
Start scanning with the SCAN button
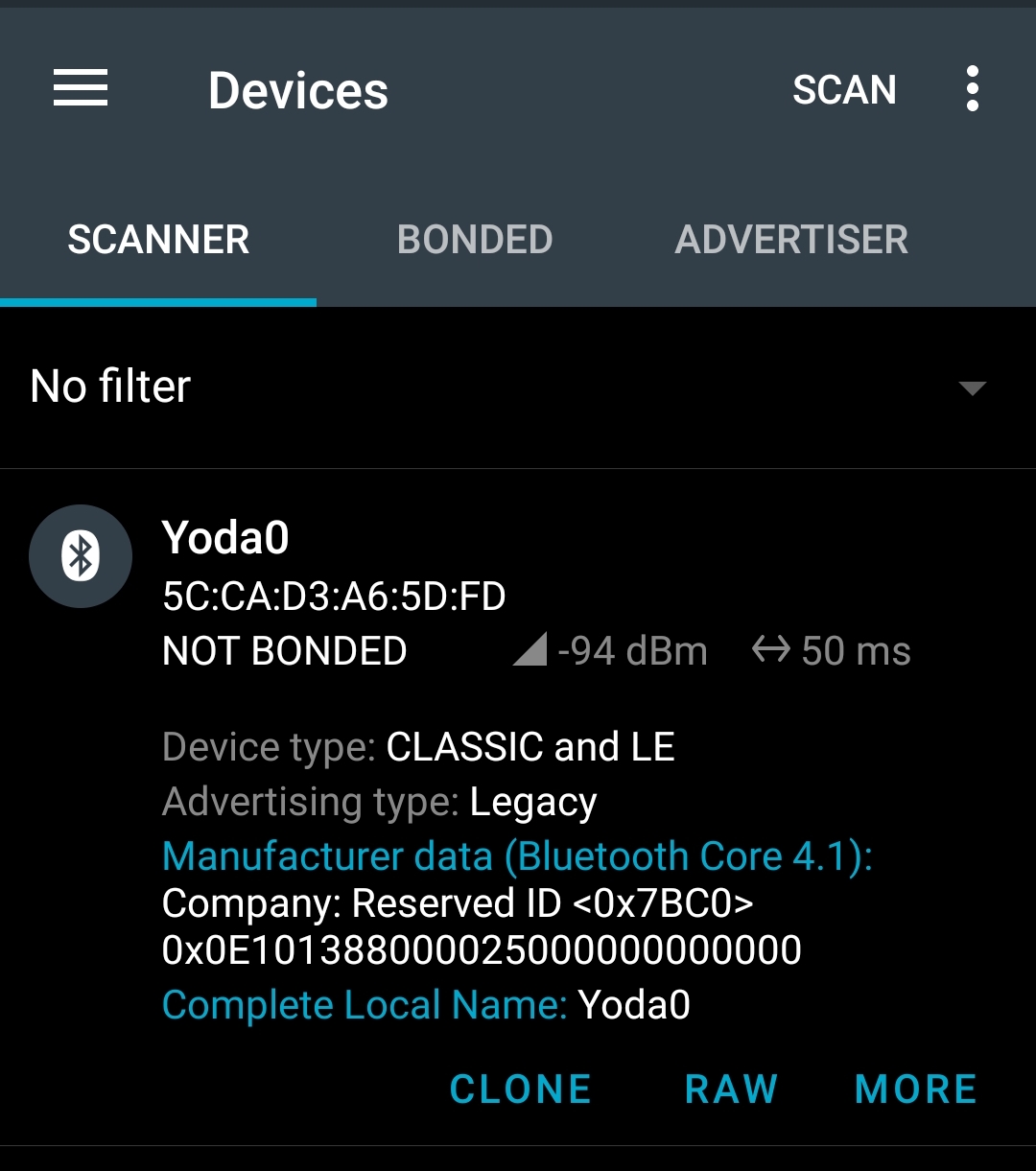[844, 90]
